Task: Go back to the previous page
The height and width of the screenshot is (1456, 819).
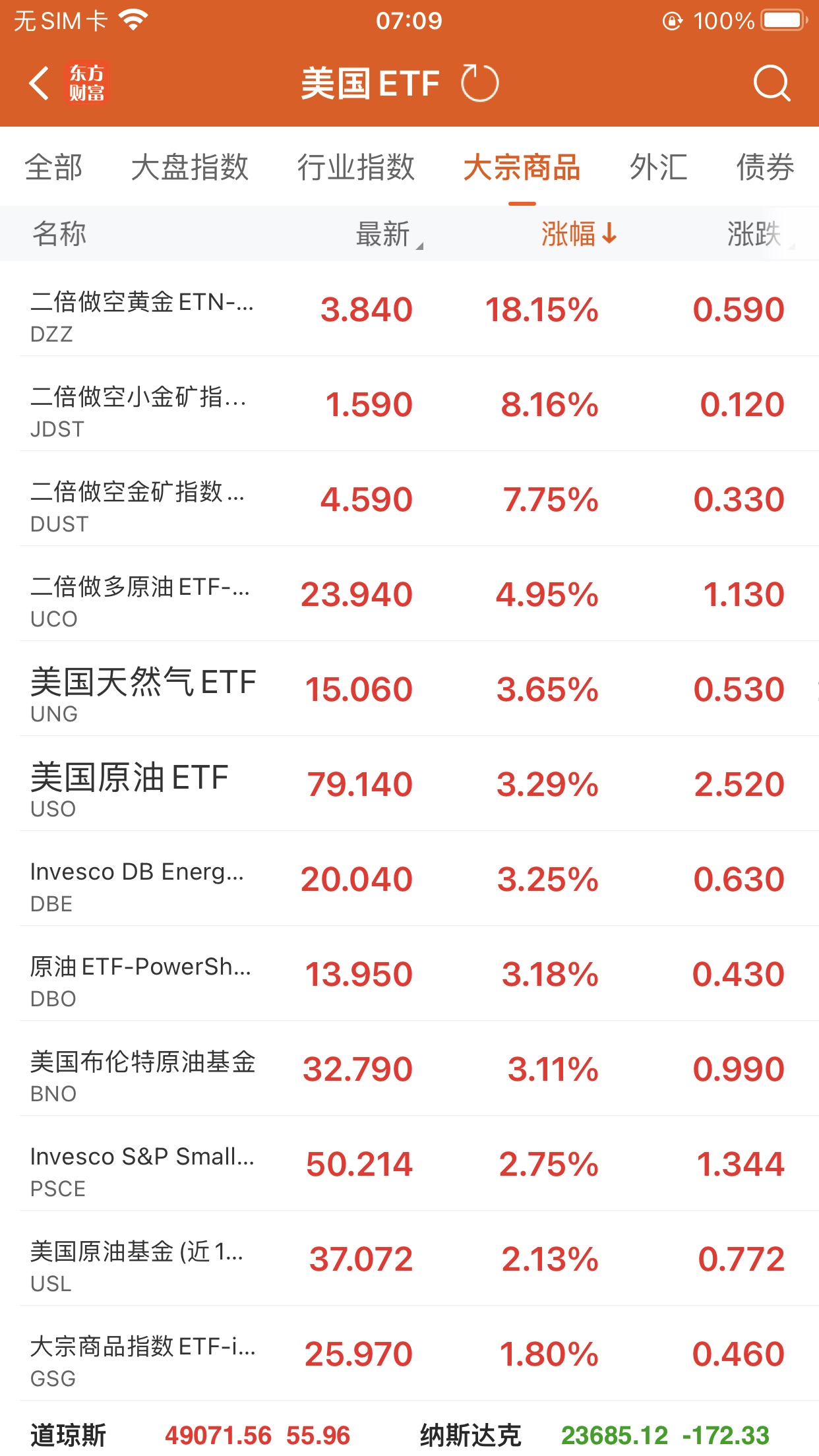Action: coord(40,84)
